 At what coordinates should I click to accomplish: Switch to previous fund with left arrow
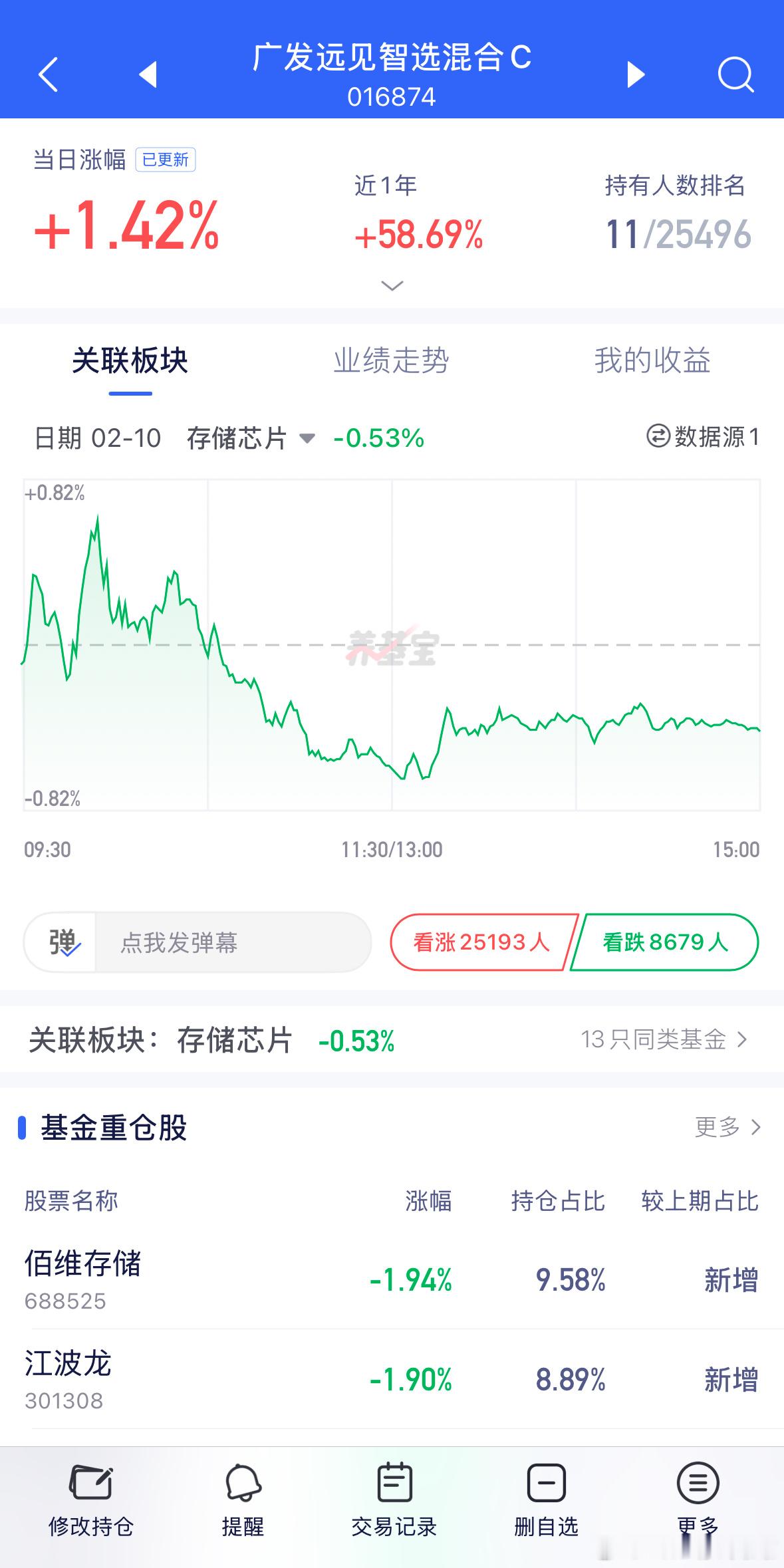[x=148, y=75]
